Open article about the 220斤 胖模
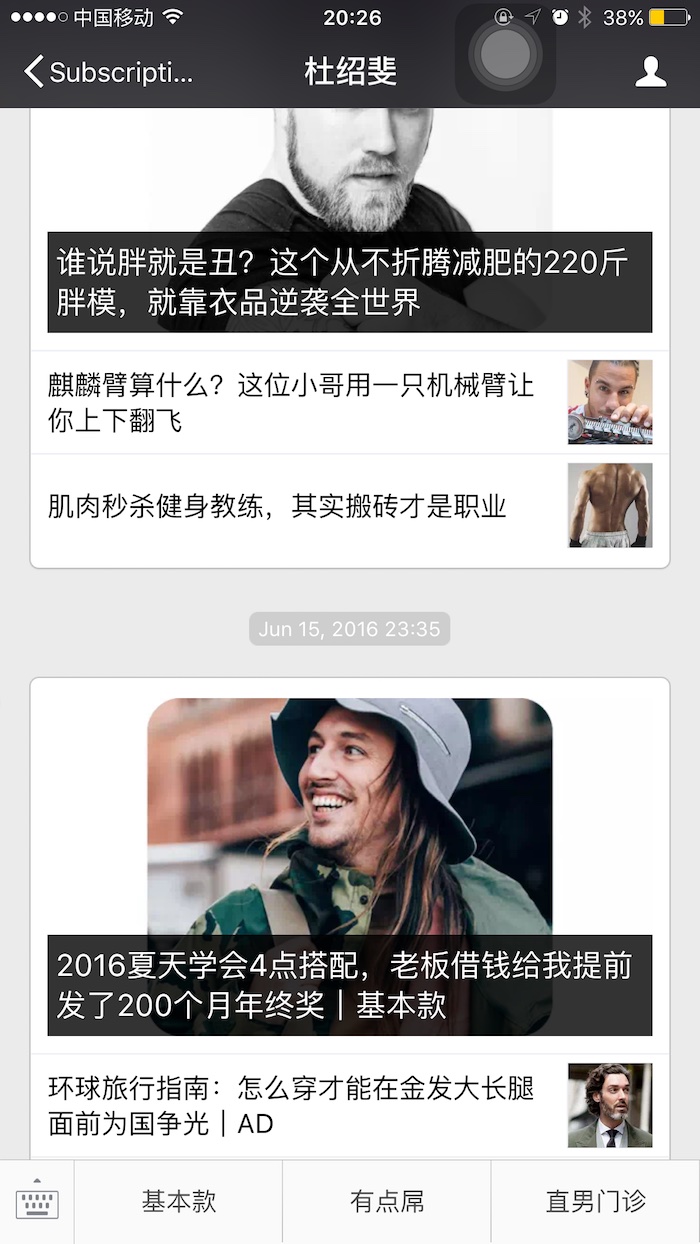 pyautogui.click(x=350, y=282)
